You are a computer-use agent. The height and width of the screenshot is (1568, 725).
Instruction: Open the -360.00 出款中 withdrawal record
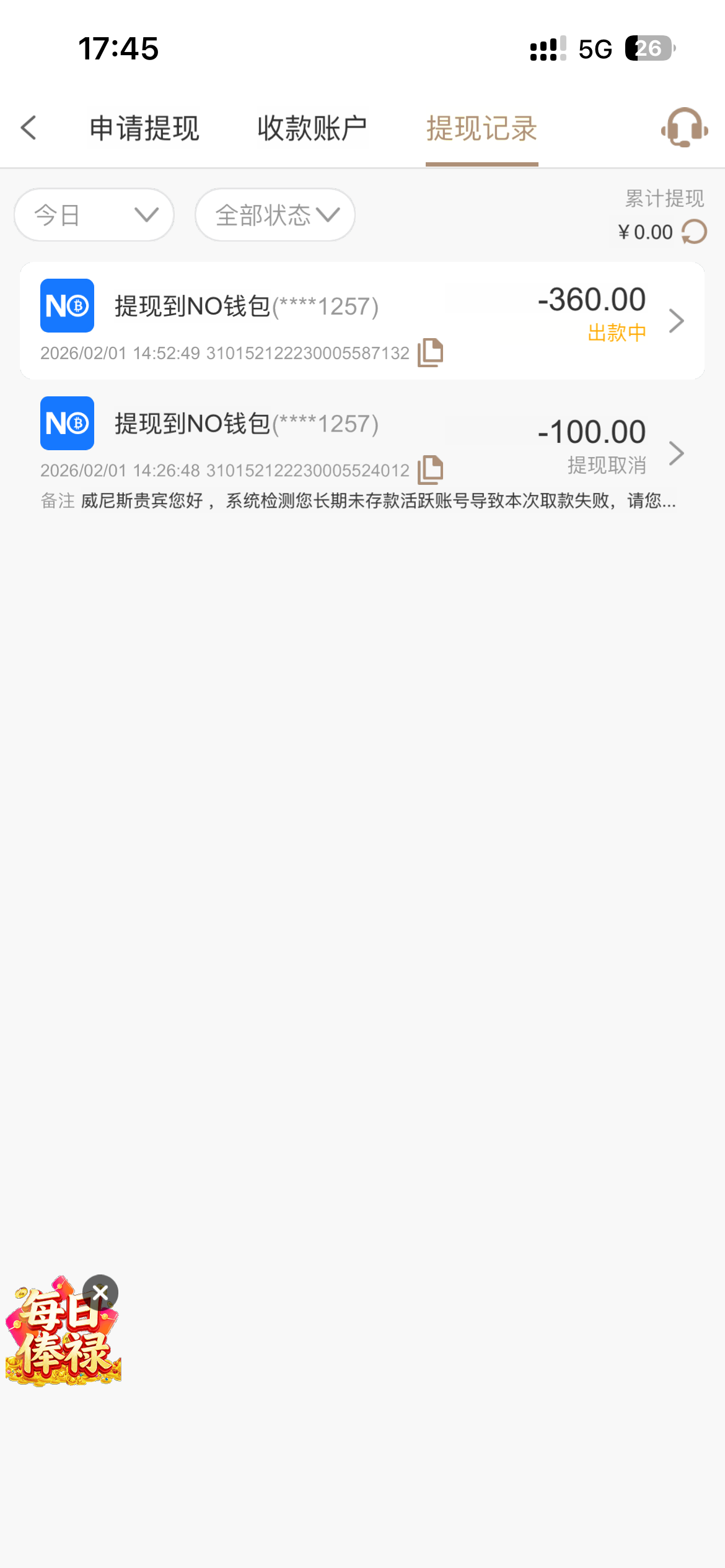coord(362,321)
